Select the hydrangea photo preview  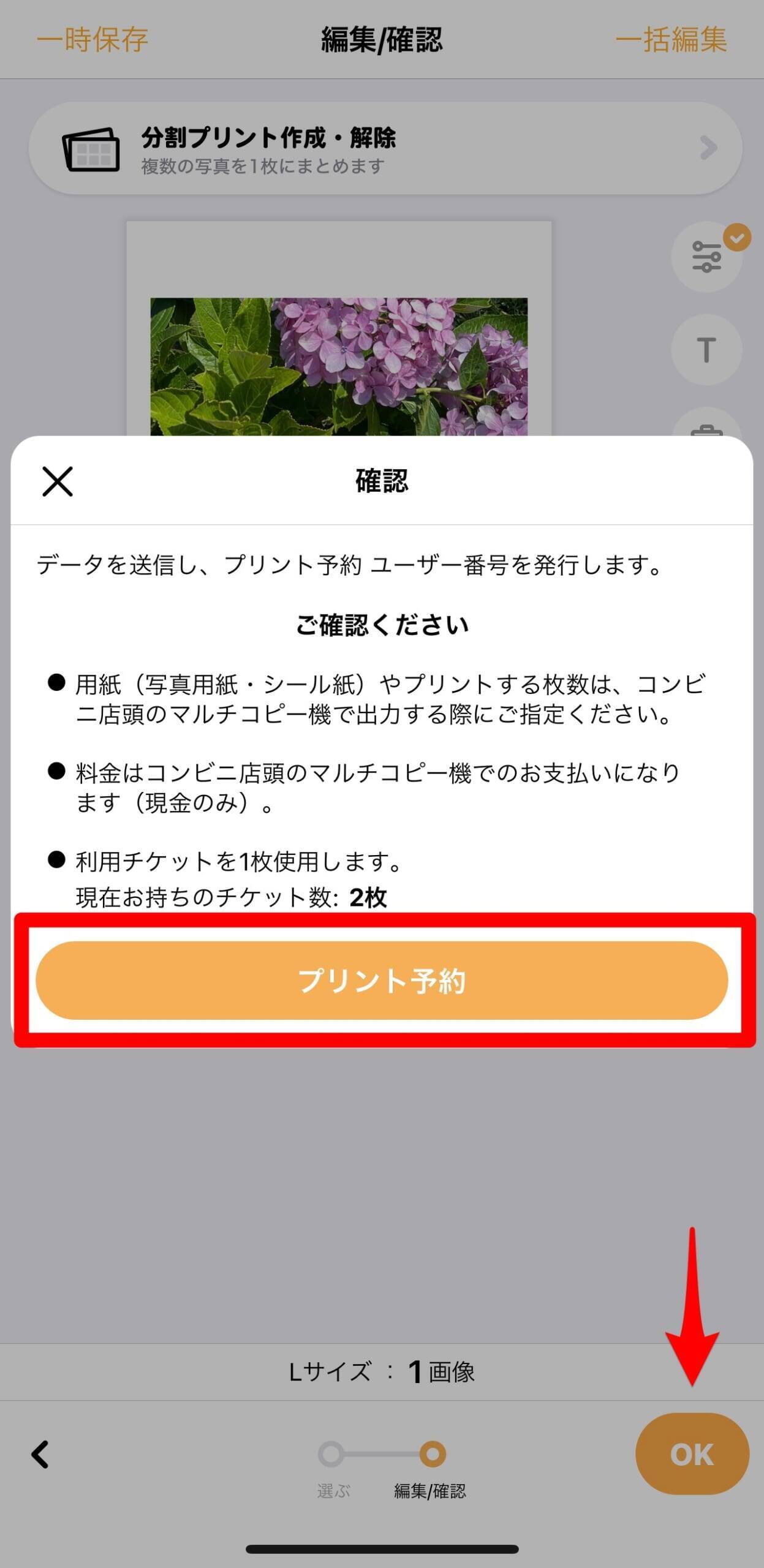pyautogui.click(x=339, y=366)
